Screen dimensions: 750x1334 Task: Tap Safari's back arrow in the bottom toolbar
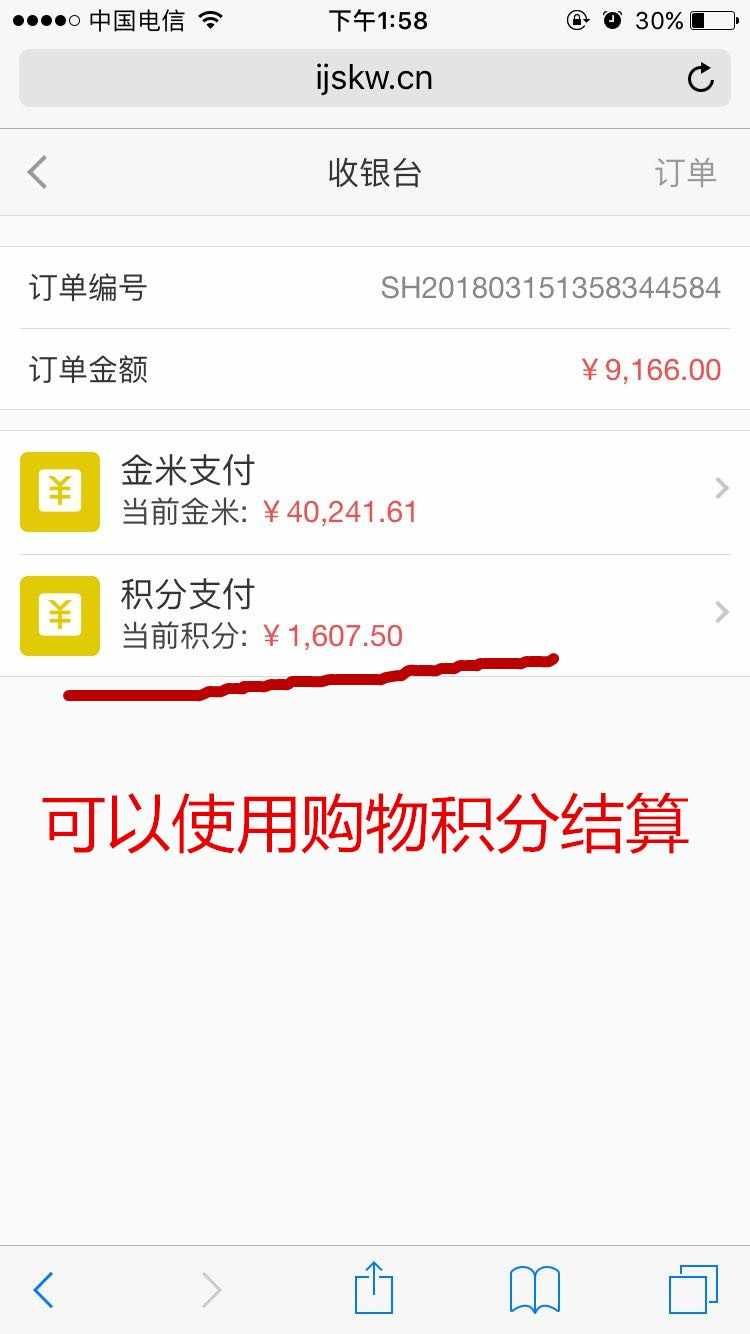pos(42,1290)
